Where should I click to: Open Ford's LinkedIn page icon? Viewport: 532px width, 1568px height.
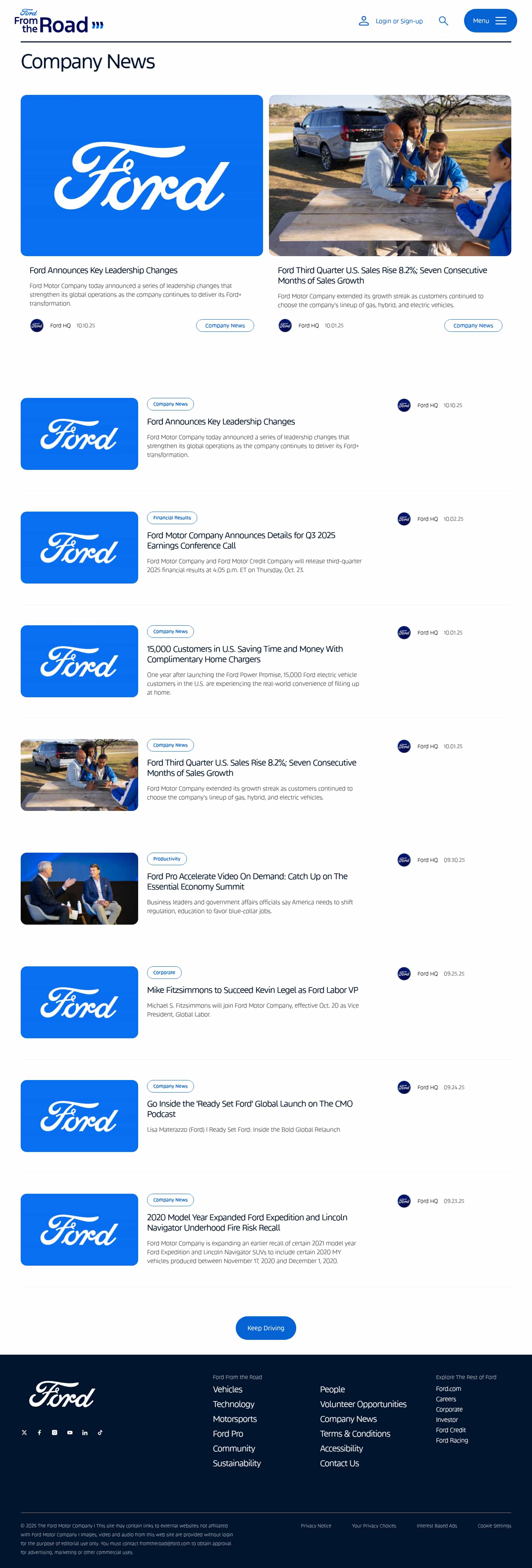(85, 1433)
